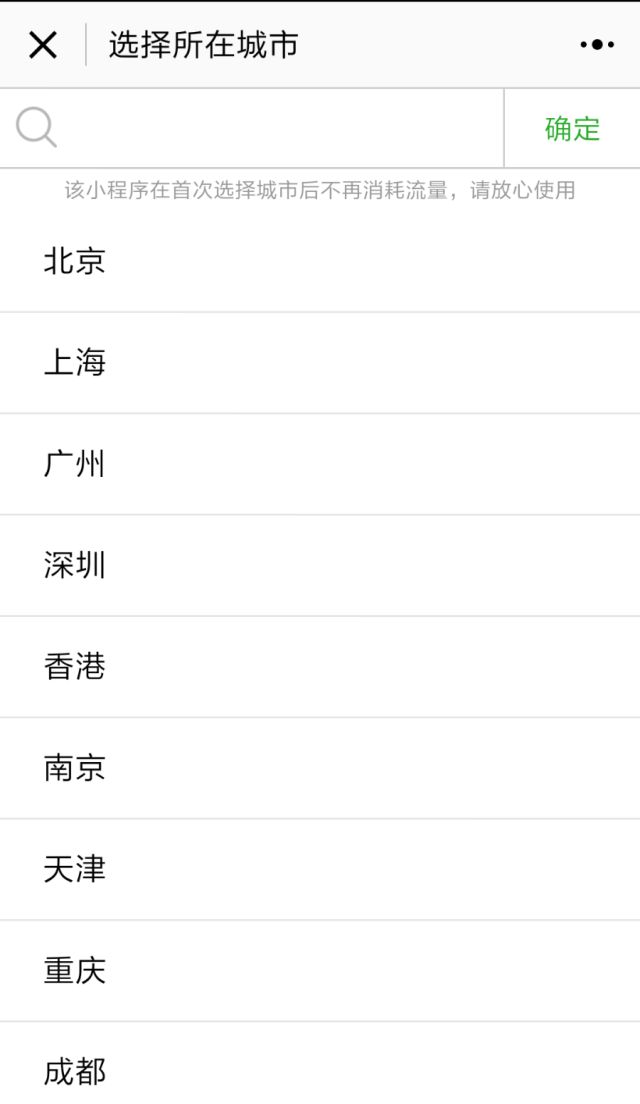Screen dimensions: 640x1104
Task: Select 成都 at the list bottom
Action: tap(320, 1063)
